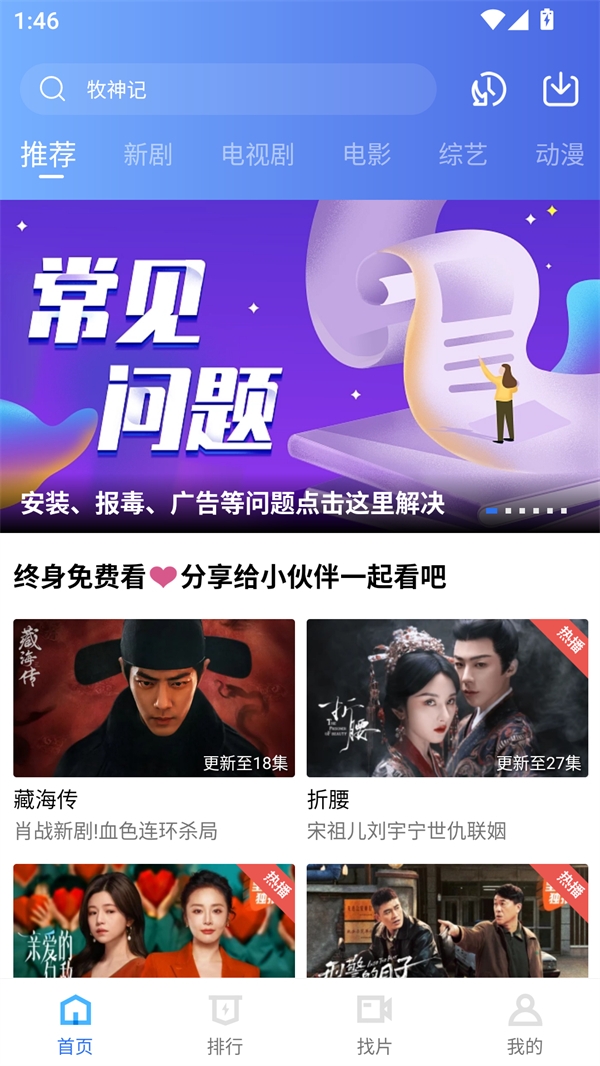Open the downloads icon
This screenshot has width=600, height=1066.
[x=561, y=90]
